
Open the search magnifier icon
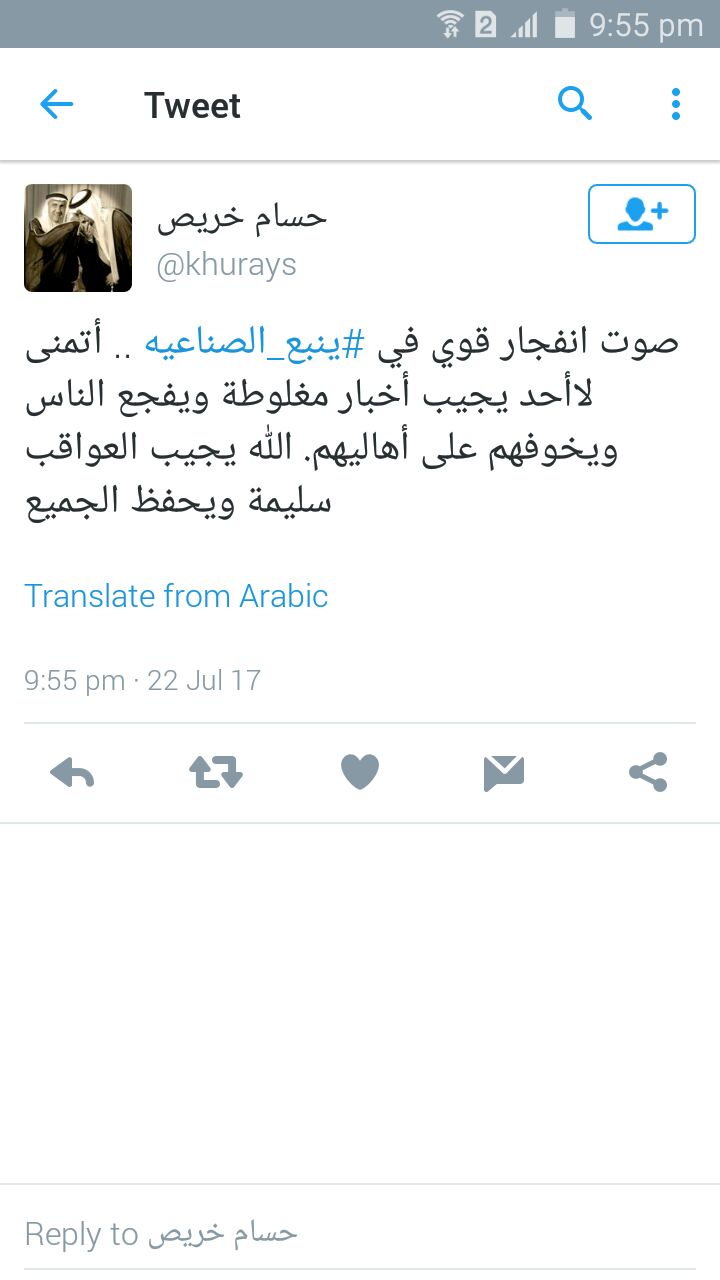coord(575,103)
